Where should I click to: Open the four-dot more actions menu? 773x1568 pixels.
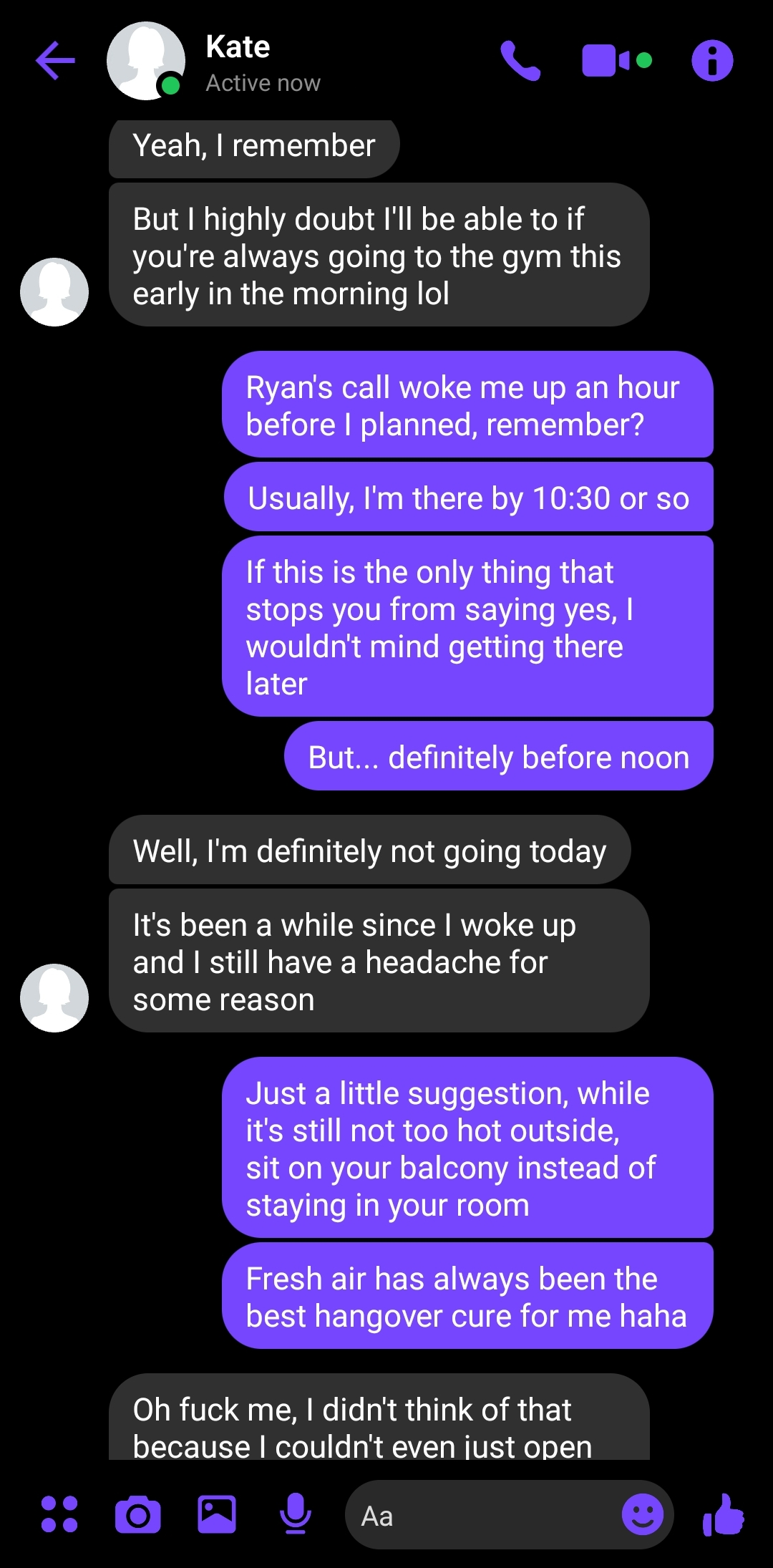tap(59, 1514)
